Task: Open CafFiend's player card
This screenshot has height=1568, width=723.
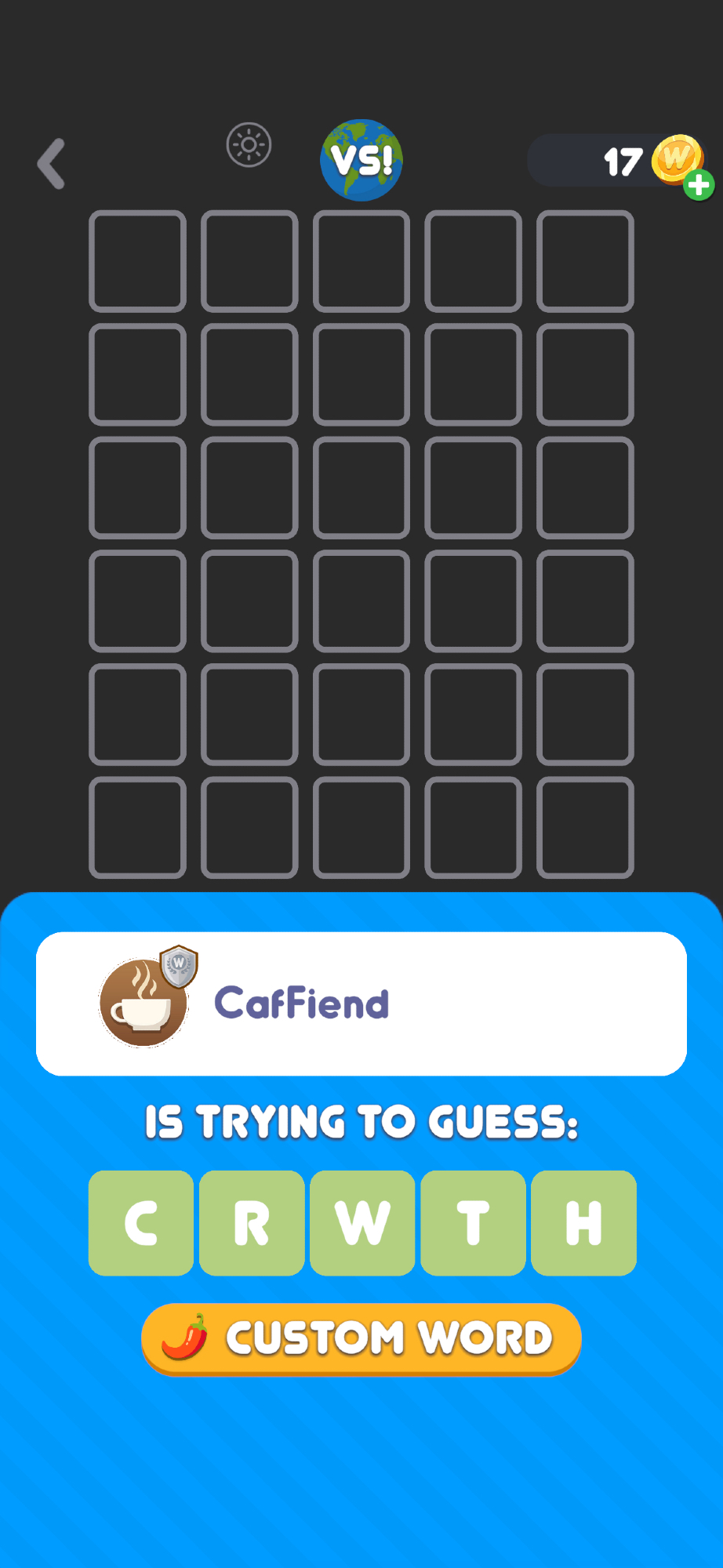Action: [x=361, y=1004]
